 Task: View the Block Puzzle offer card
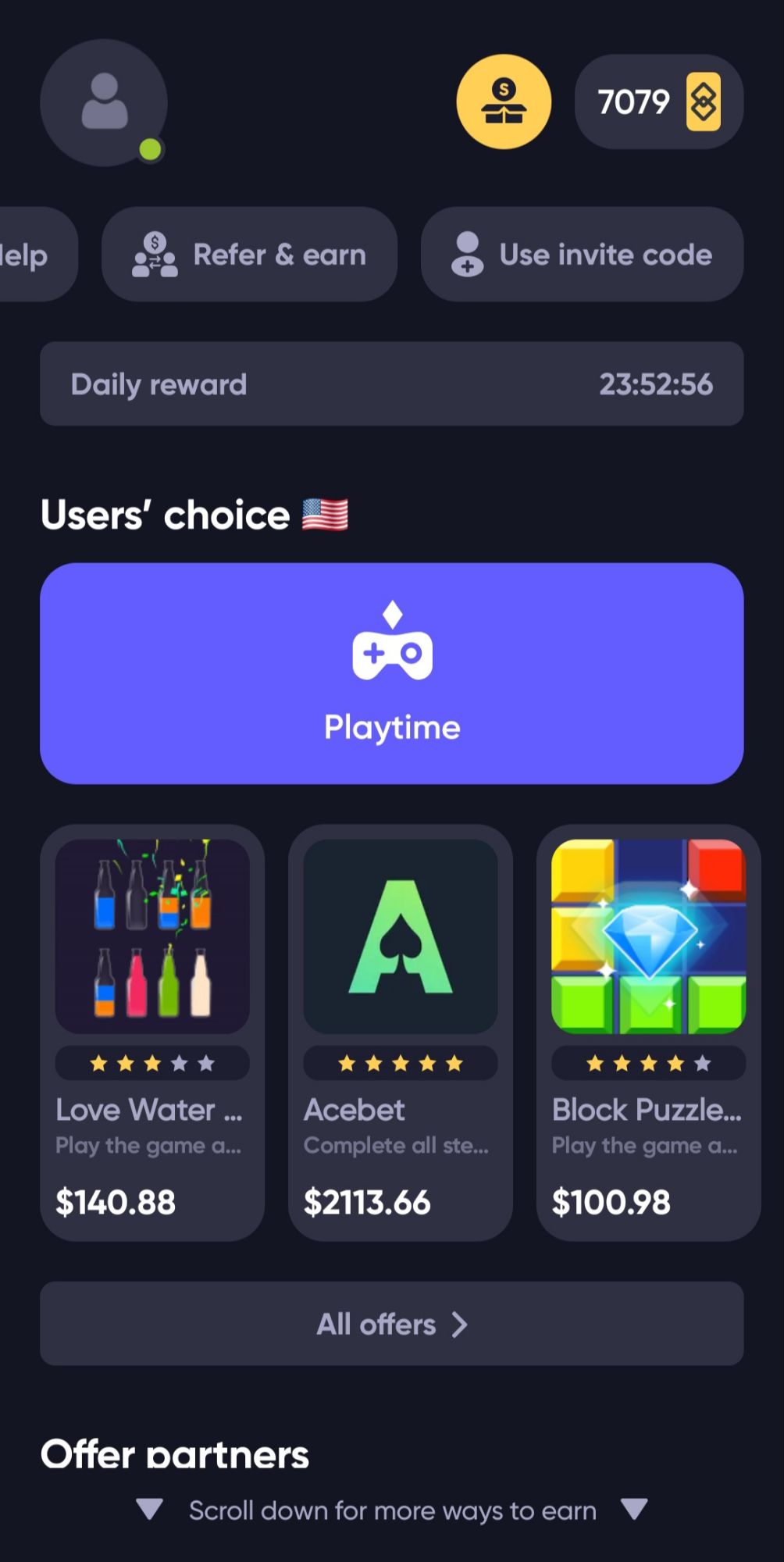[x=648, y=1032]
